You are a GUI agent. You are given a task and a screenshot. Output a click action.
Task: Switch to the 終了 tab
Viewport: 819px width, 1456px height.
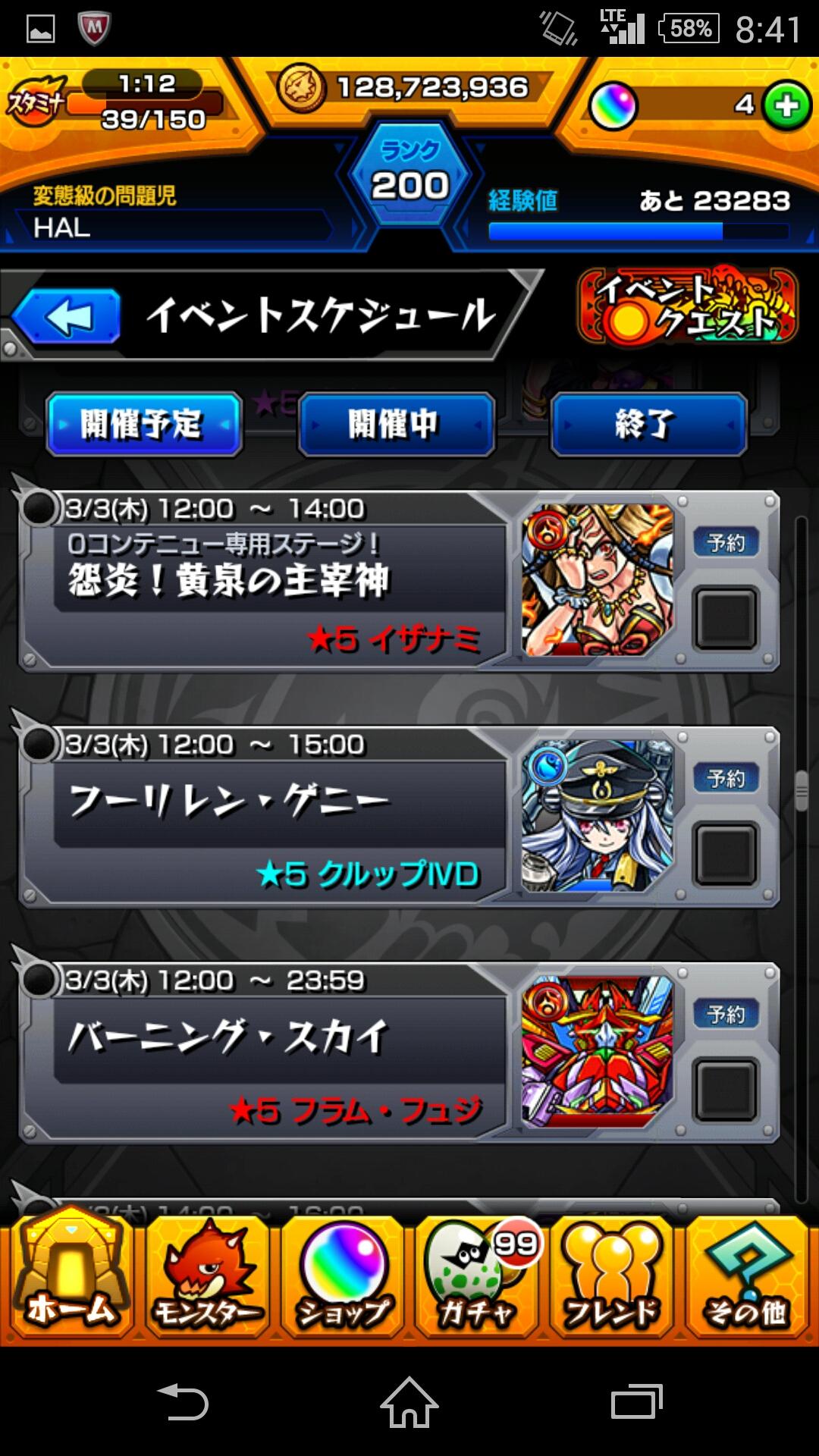click(648, 425)
